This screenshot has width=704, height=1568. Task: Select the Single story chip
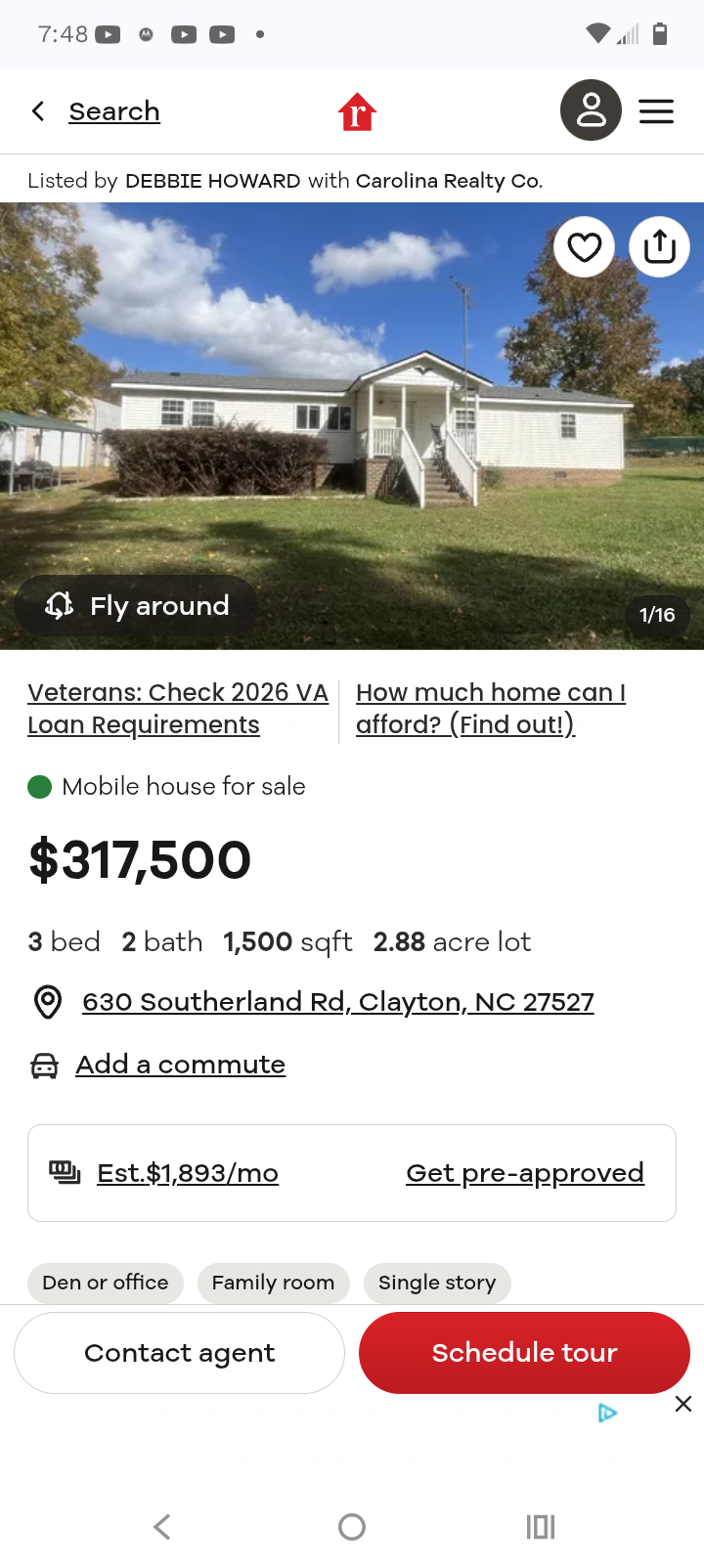pos(437,1283)
